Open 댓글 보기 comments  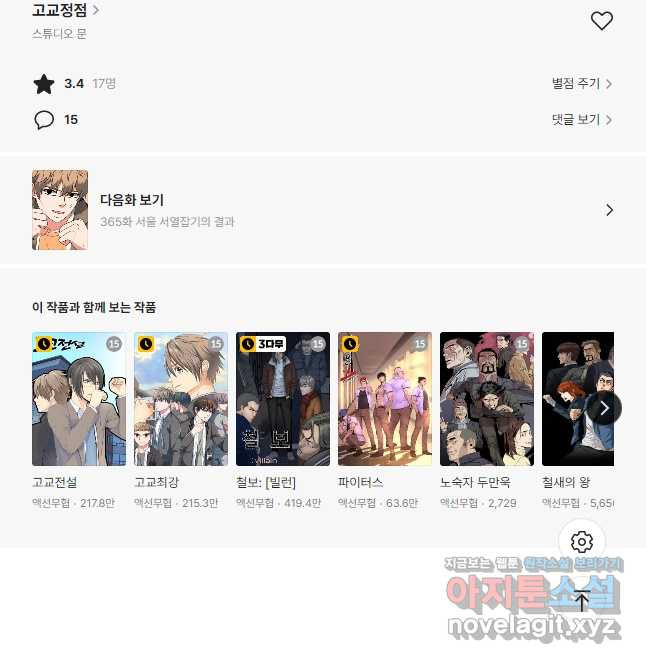(581, 120)
